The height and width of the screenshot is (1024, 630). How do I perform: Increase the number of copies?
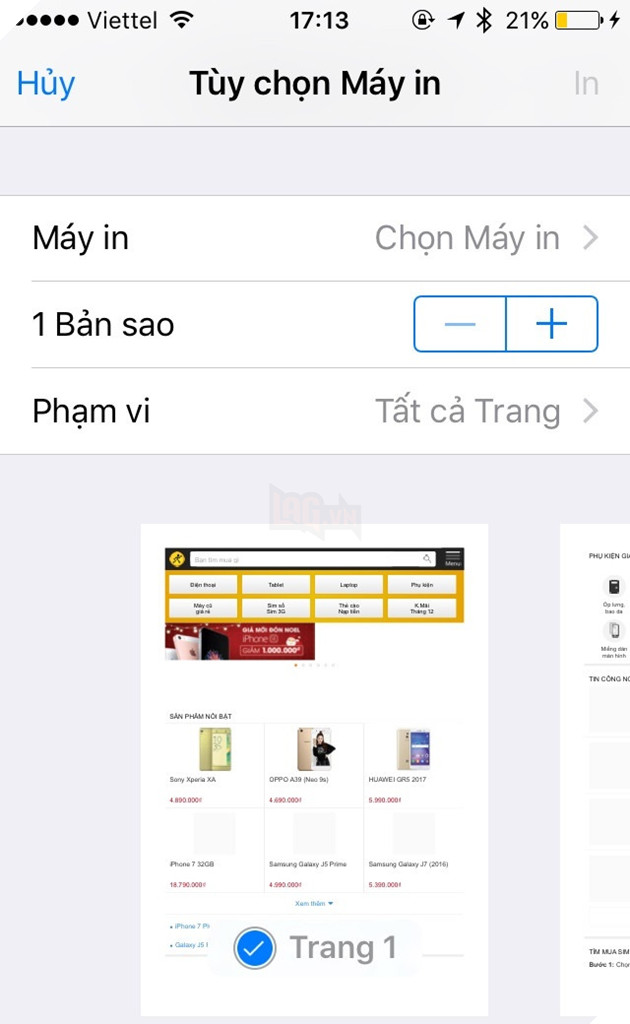point(552,324)
